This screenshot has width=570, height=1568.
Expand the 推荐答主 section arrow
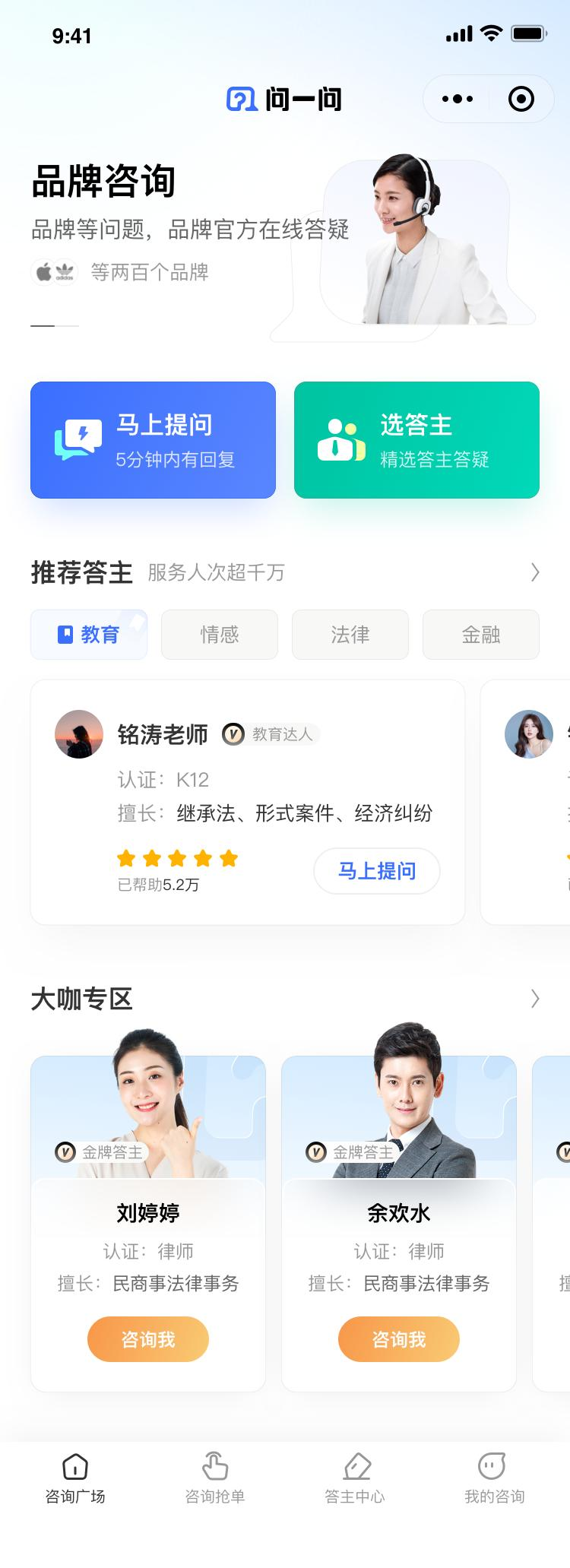(x=535, y=572)
